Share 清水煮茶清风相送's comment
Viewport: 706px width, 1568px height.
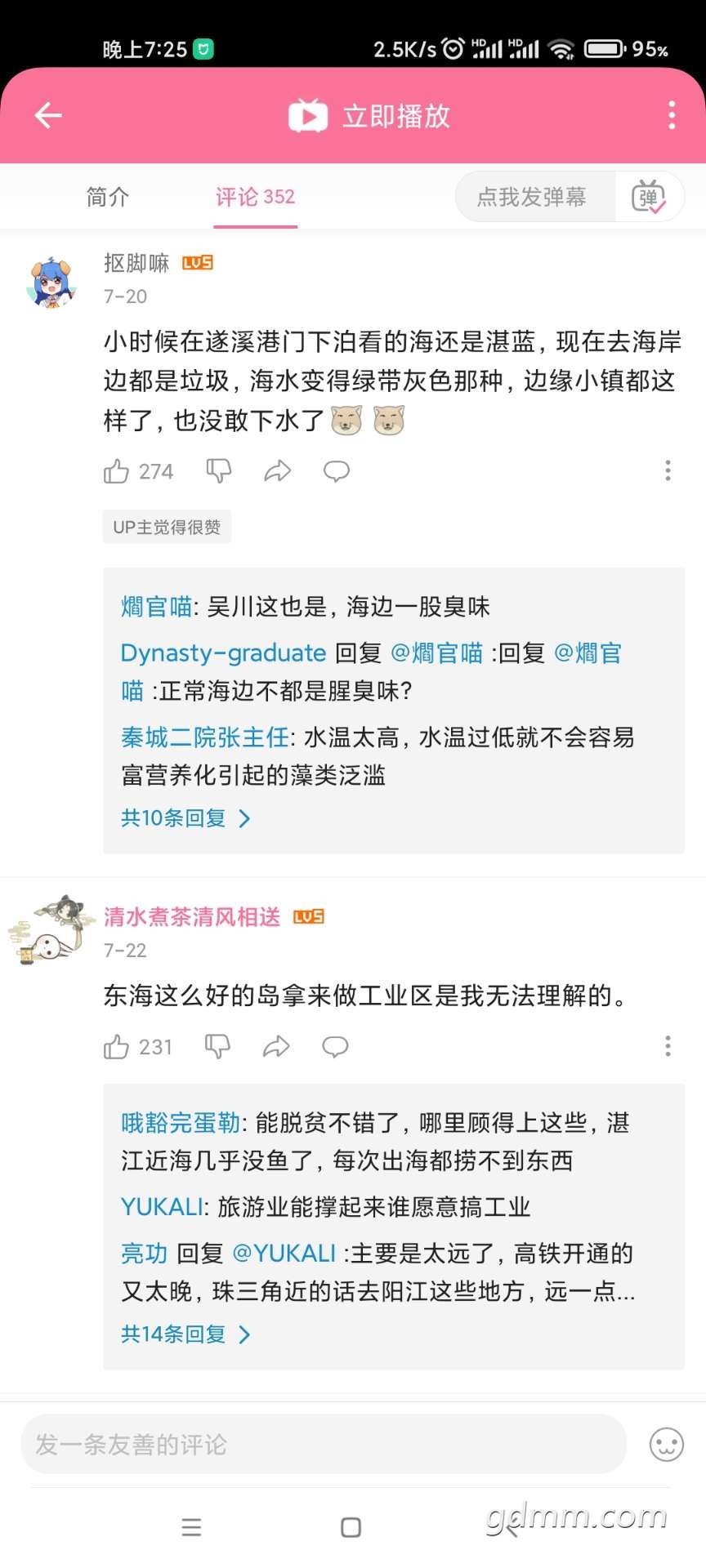click(x=276, y=1047)
